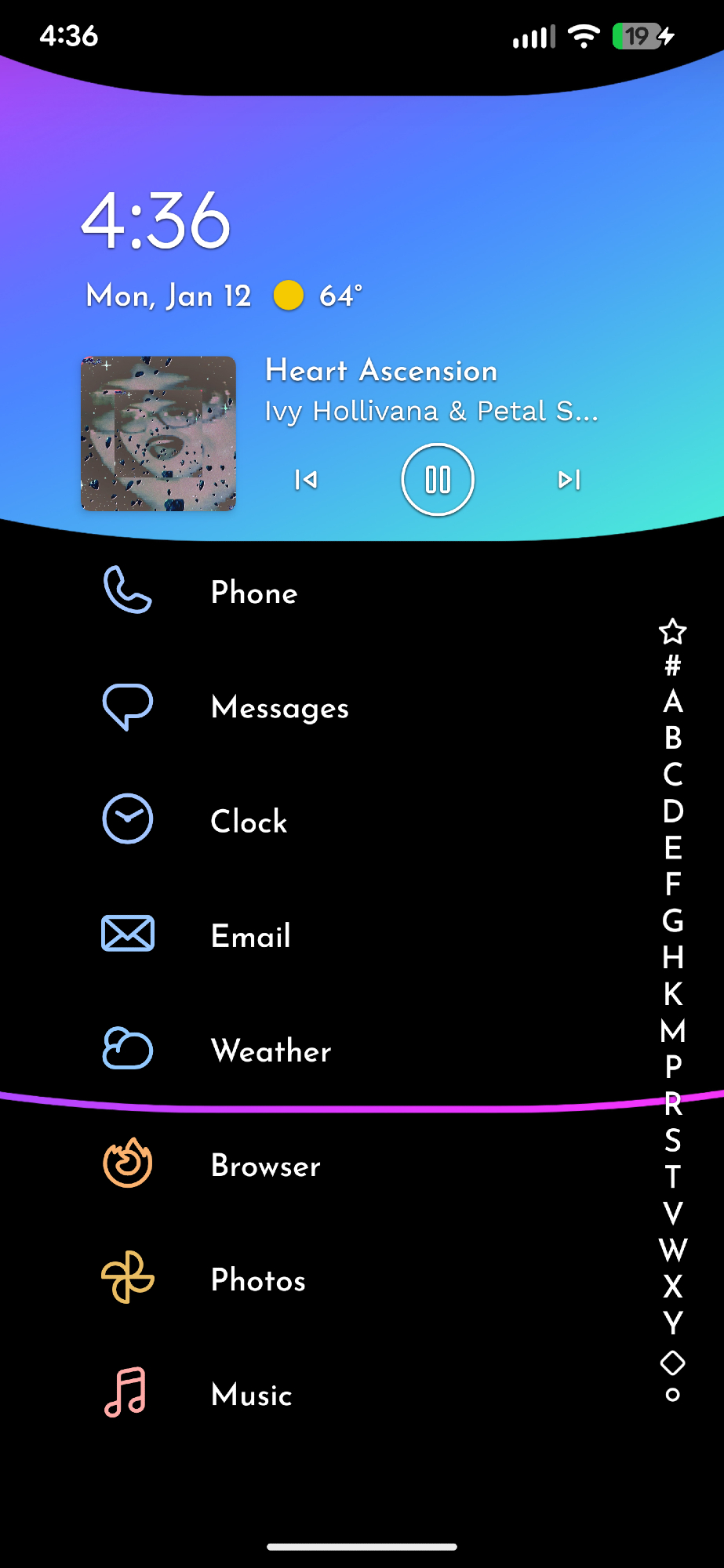The height and width of the screenshot is (1568, 724).
Task: Launch the Clock app
Action: click(x=249, y=822)
